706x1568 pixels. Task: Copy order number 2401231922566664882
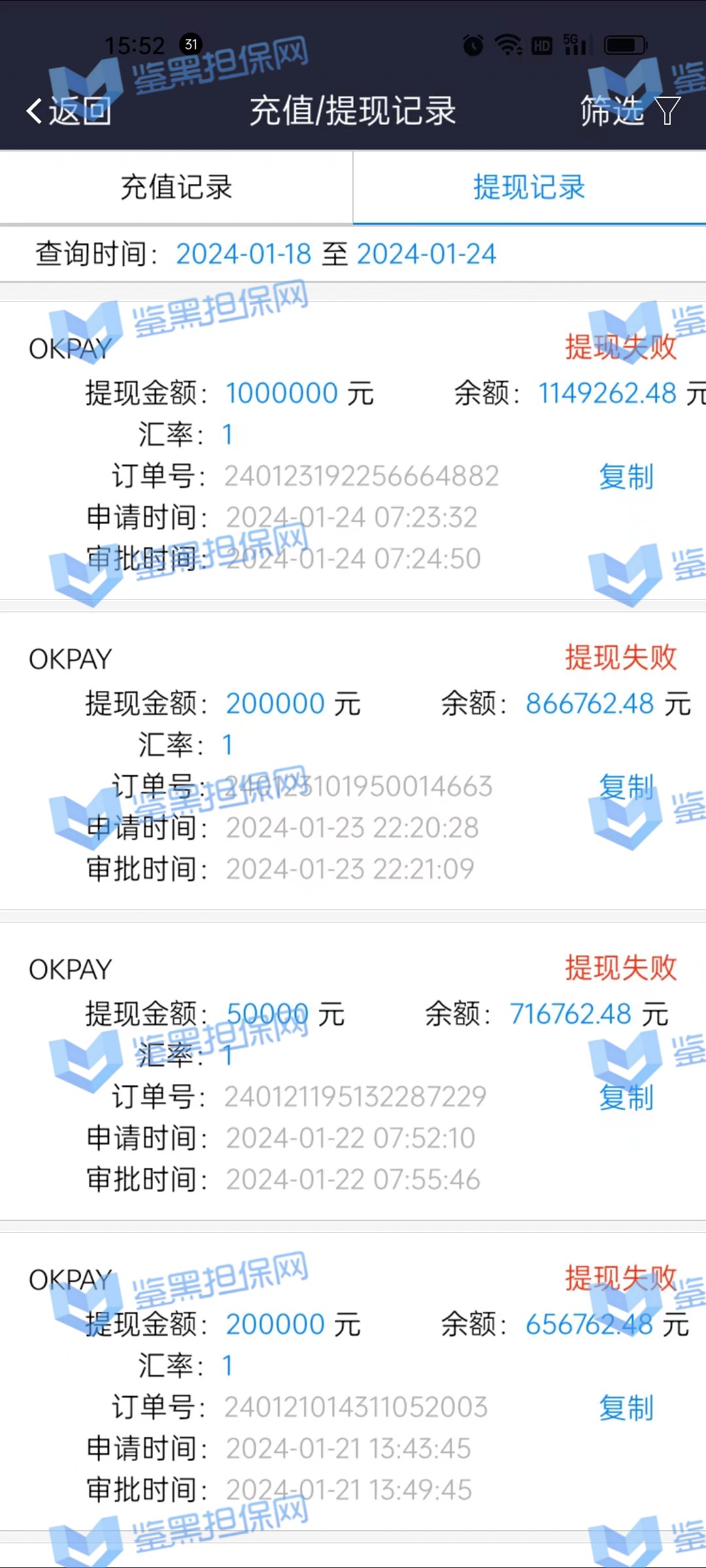626,477
